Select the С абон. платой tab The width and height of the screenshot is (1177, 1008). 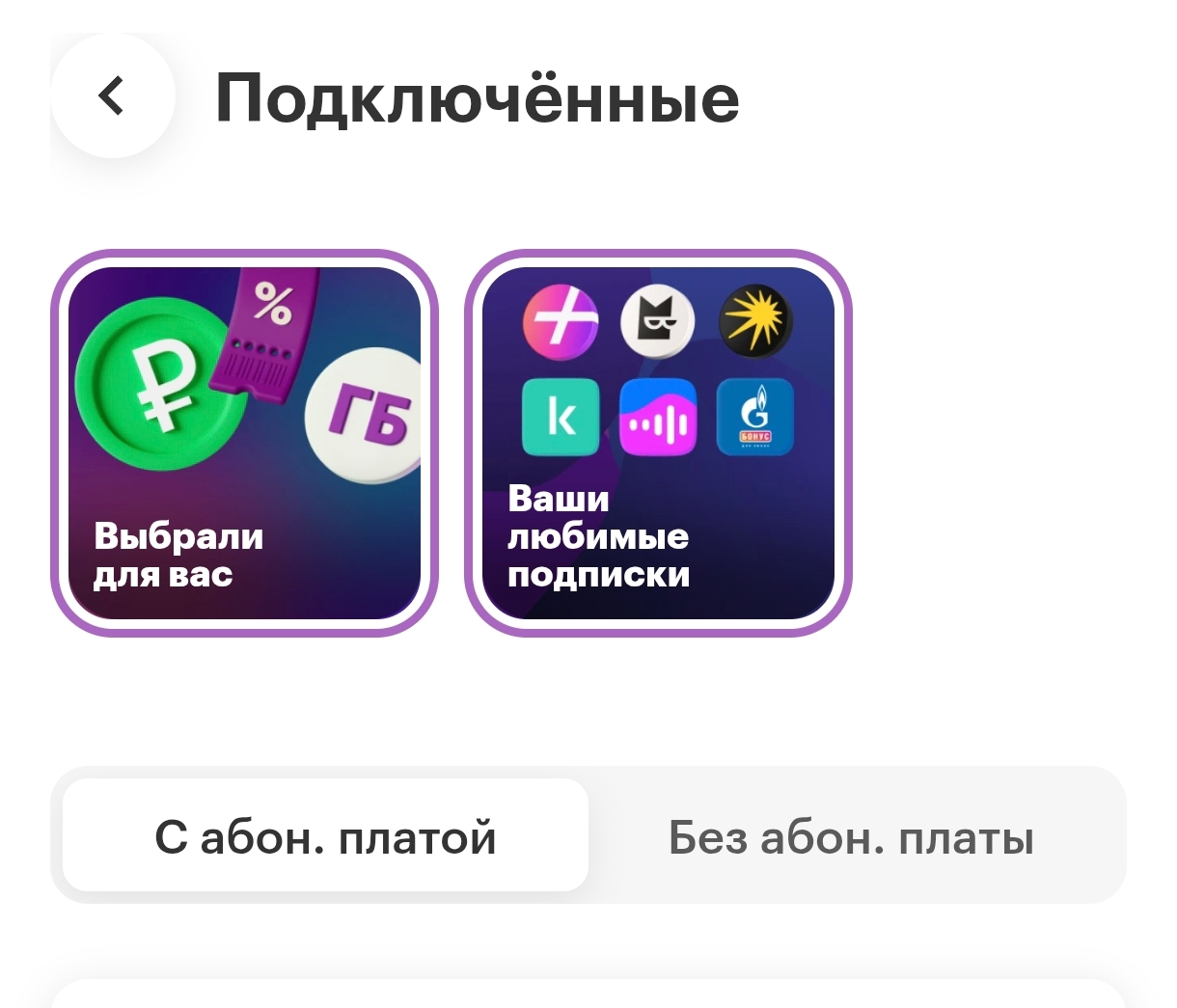click(325, 836)
